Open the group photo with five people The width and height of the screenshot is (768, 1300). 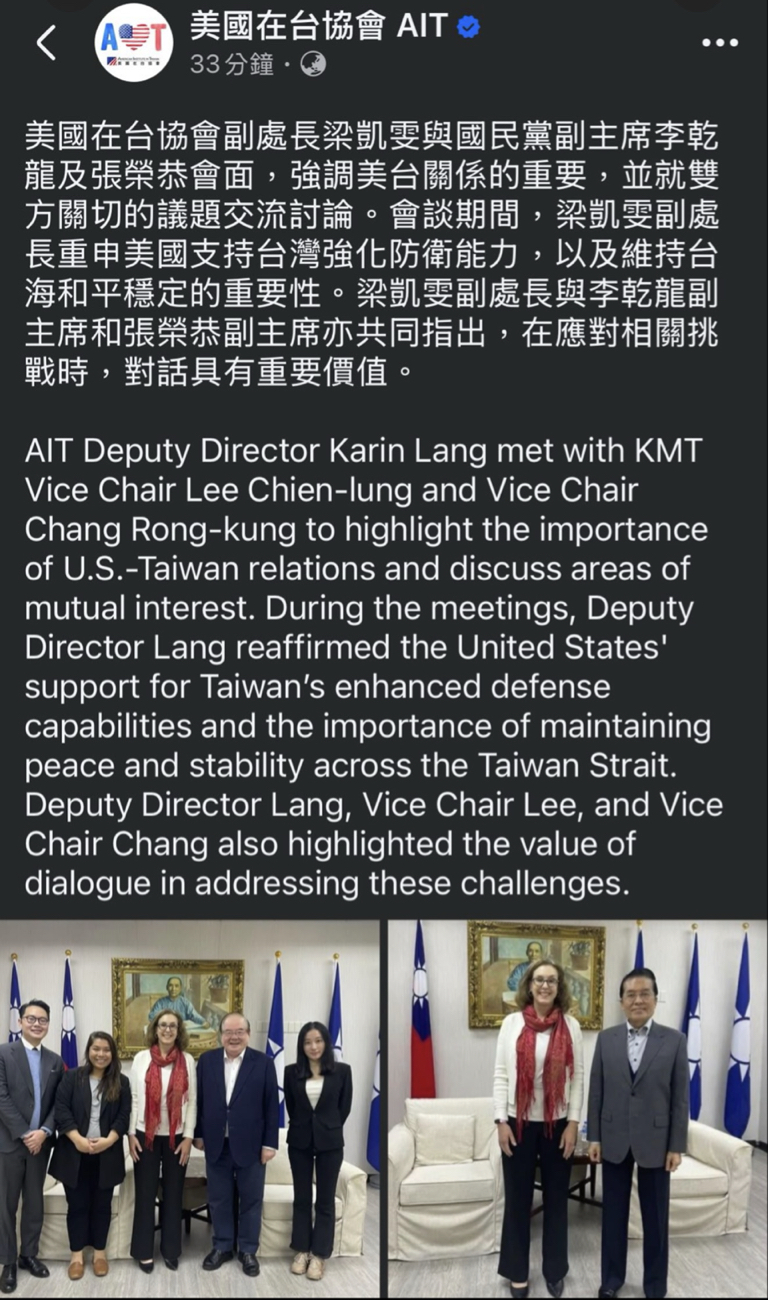pos(190,1110)
